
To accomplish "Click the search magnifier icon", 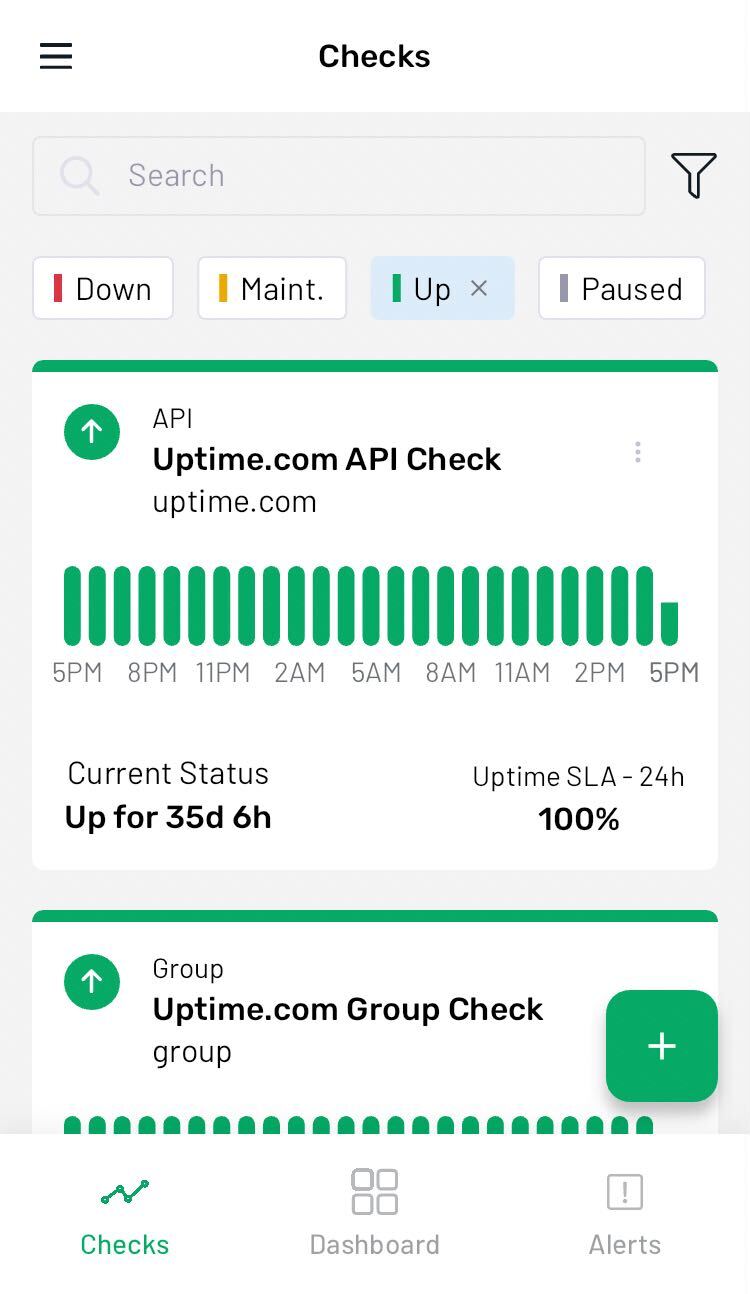I will [x=78, y=175].
